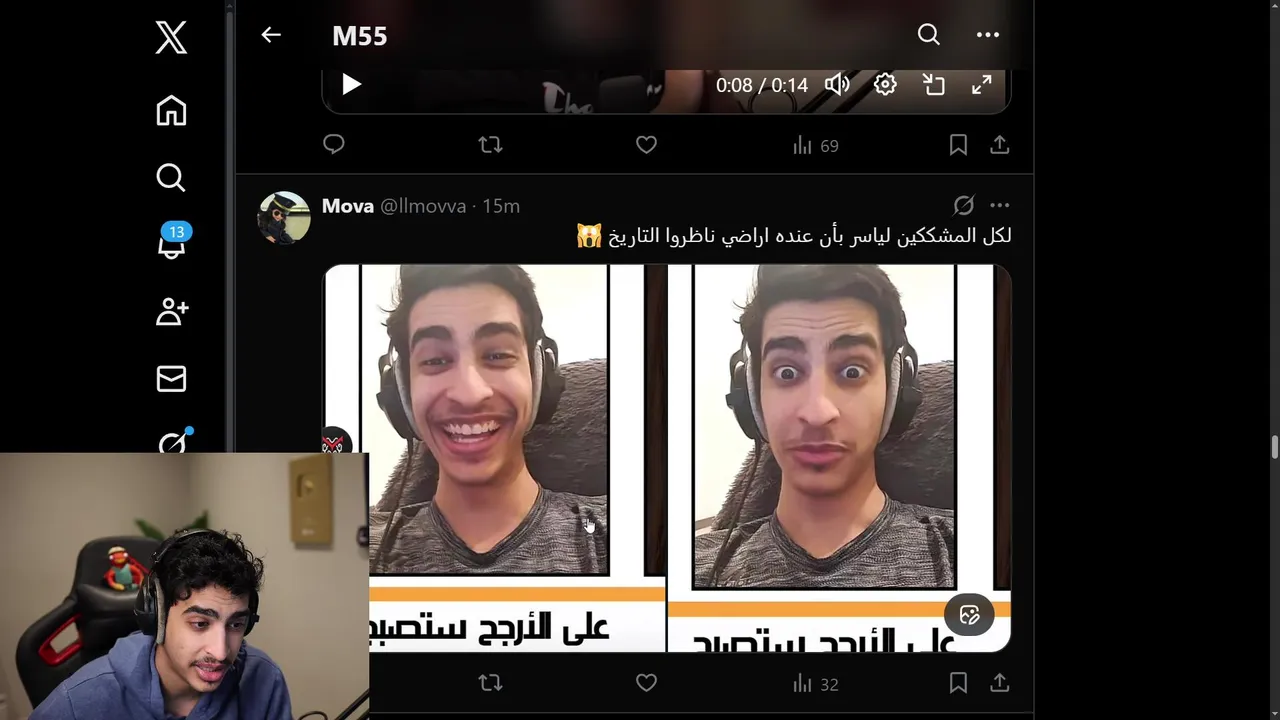Open the left image in Mova's post
Screen dimensions: 1280x720
[x=495, y=450]
